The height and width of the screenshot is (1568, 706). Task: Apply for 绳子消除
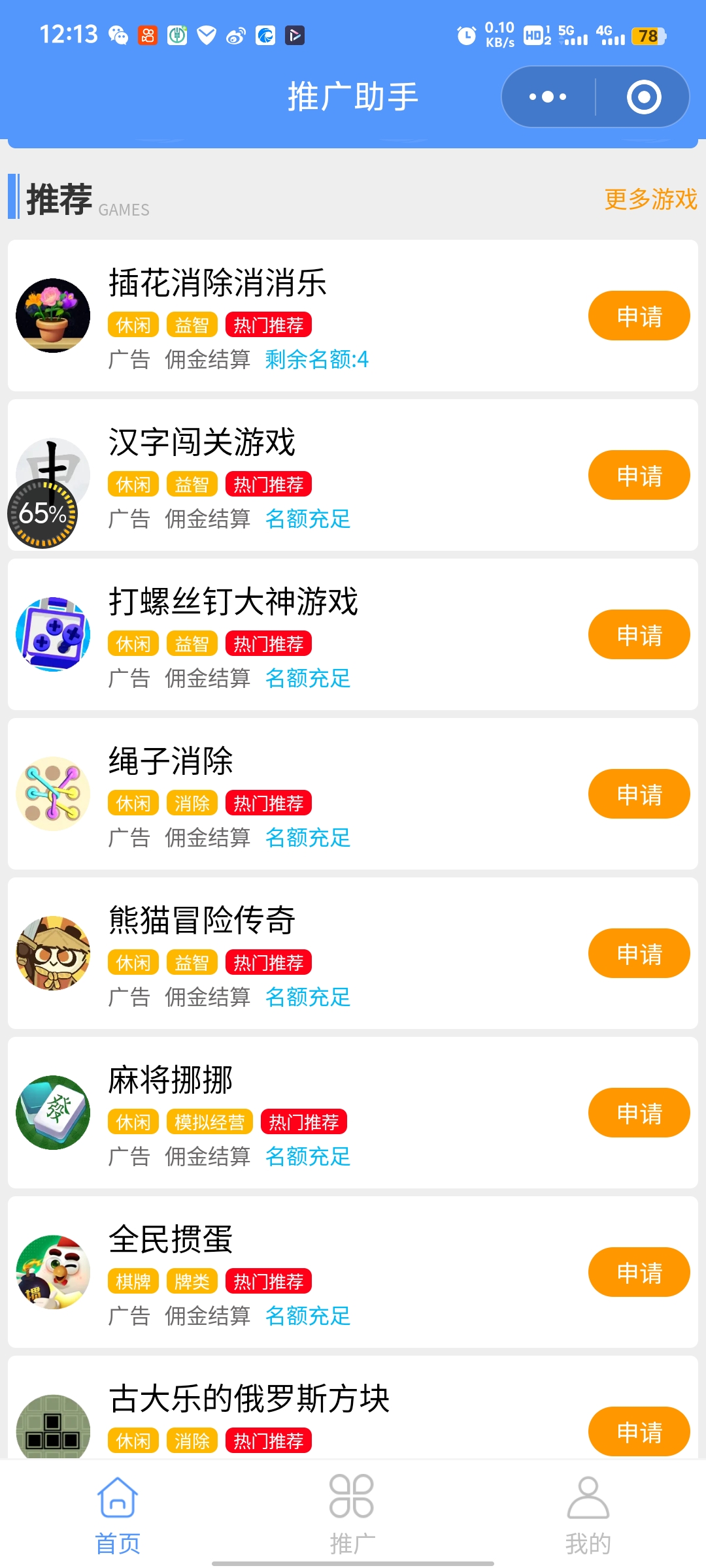click(x=639, y=794)
